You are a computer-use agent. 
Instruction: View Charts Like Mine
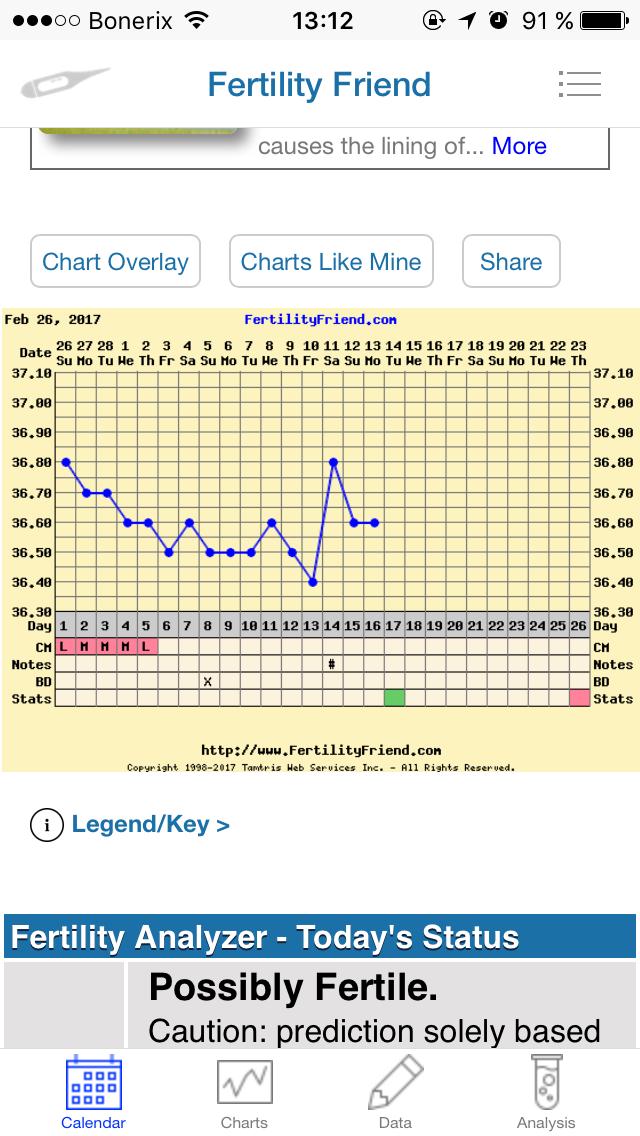(x=331, y=262)
